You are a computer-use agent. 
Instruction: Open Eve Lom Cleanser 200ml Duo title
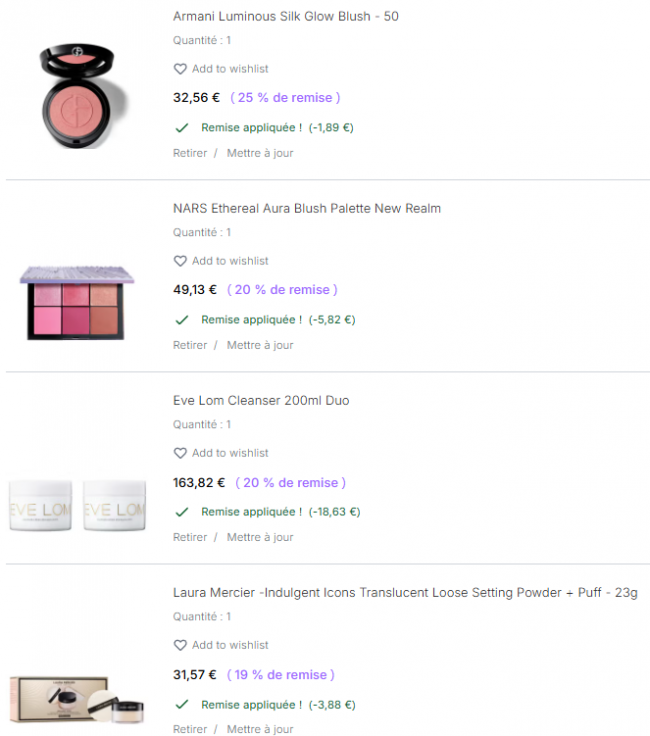point(261,400)
